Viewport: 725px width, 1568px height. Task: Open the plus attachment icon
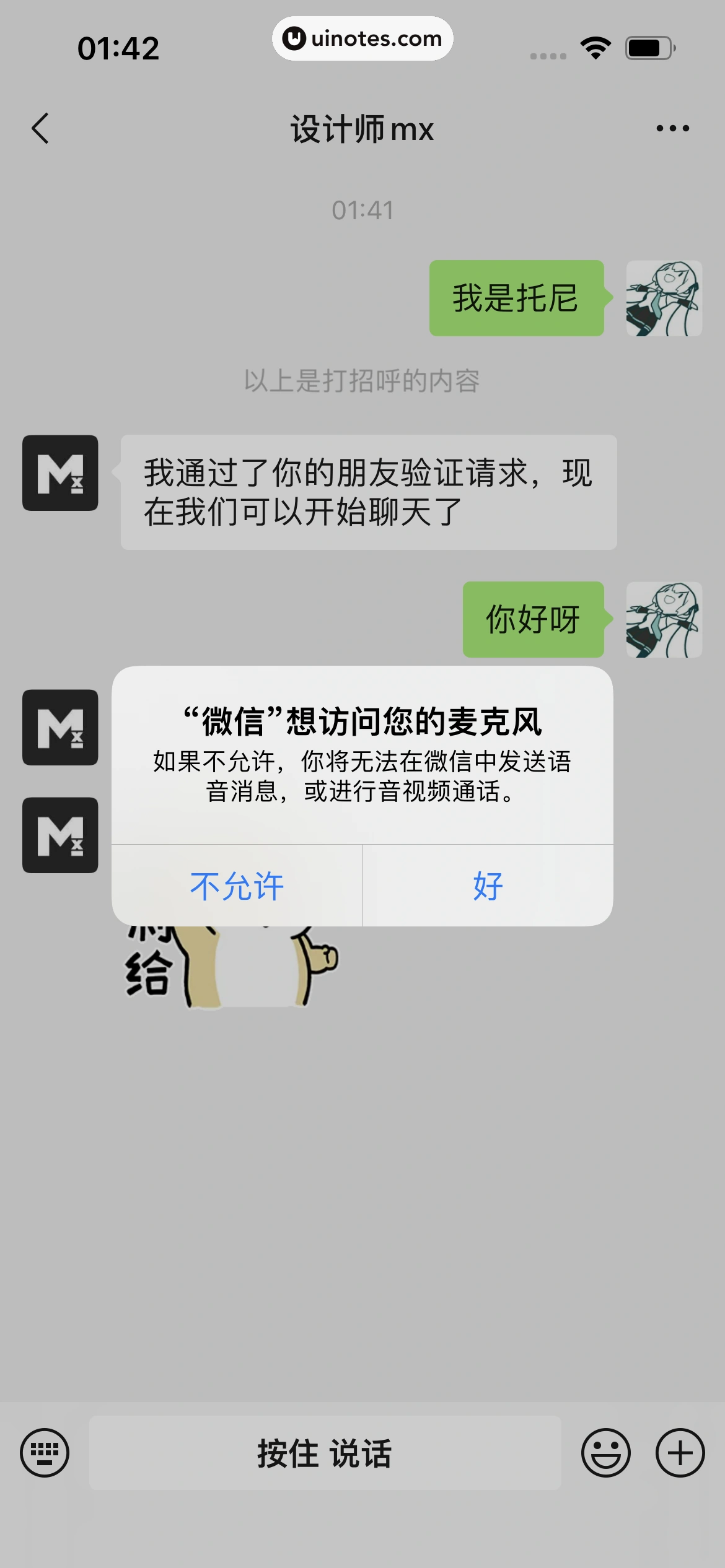(x=680, y=1452)
